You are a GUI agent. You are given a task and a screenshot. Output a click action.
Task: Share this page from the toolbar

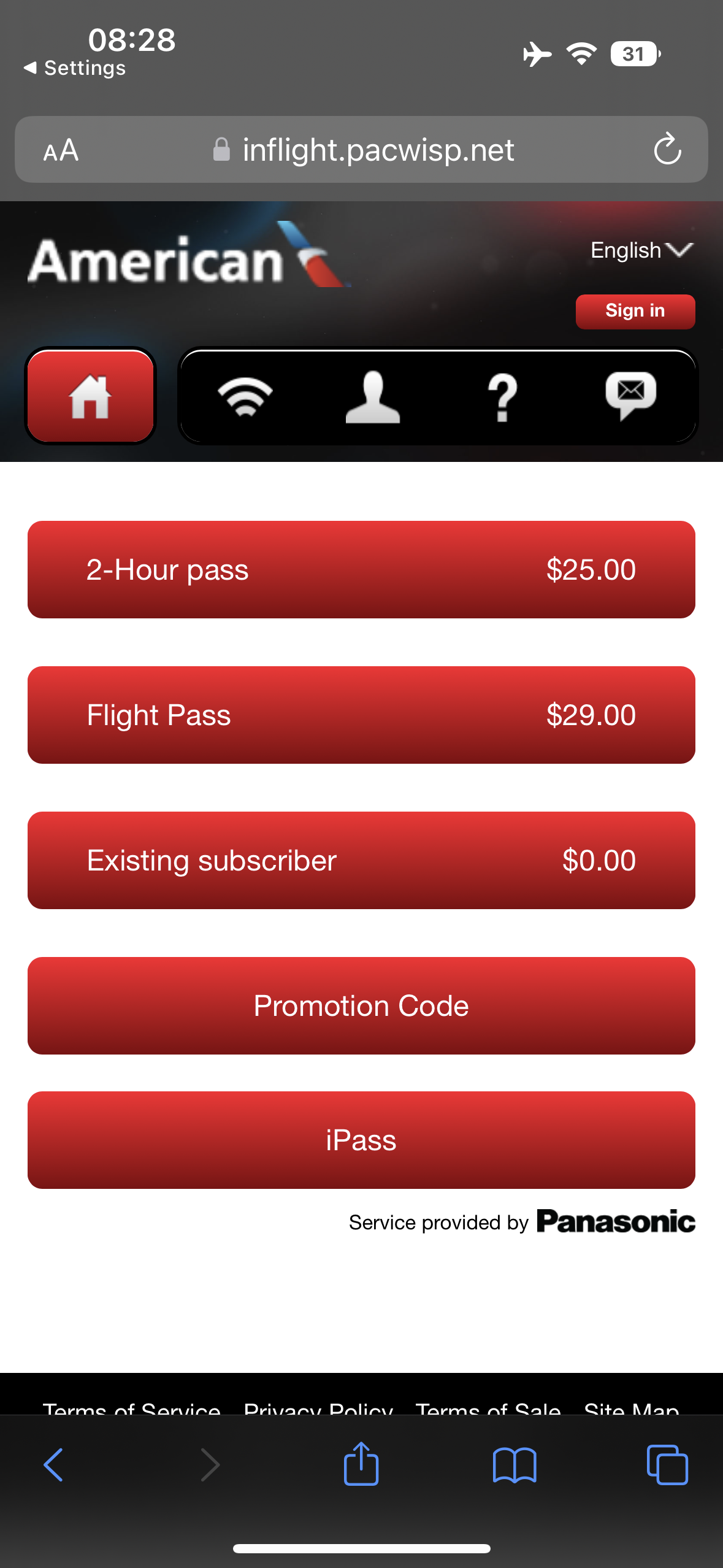click(x=361, y=1464)
